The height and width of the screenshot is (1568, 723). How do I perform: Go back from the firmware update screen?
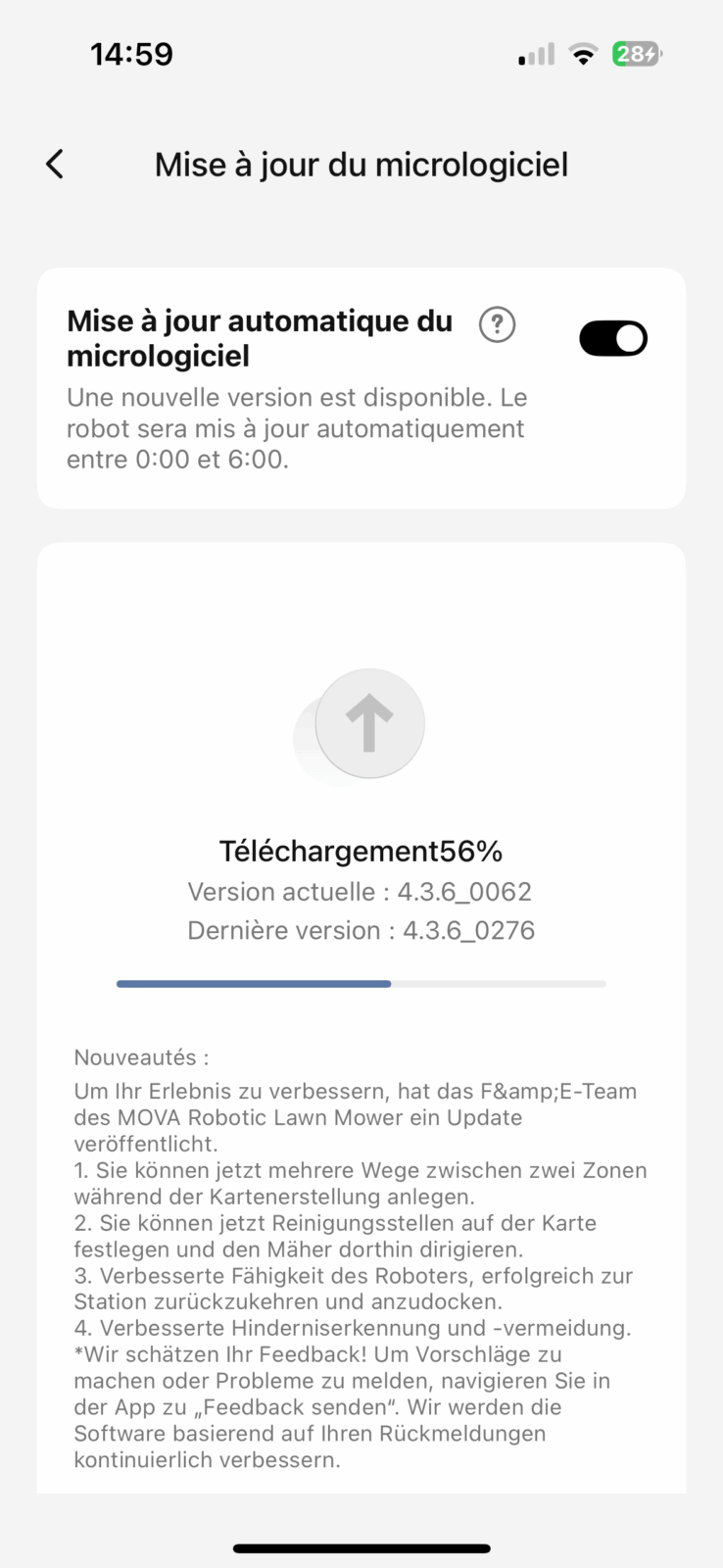[55, 164]
